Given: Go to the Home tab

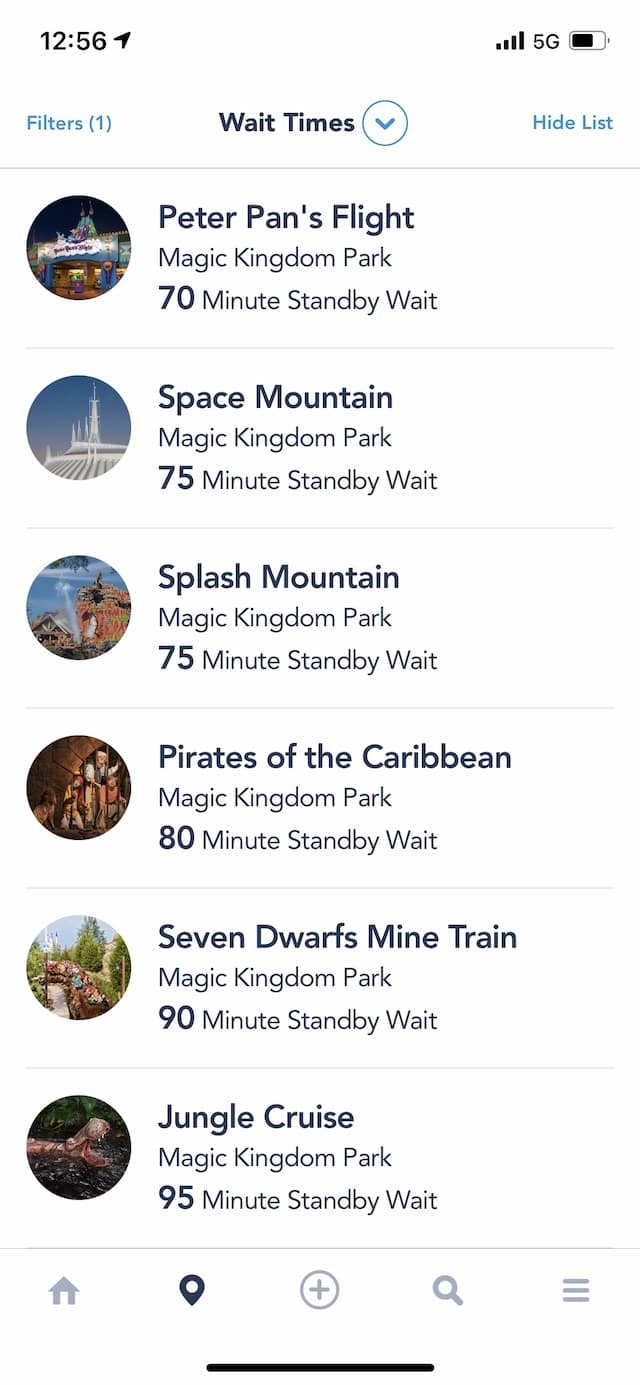Looking at the screenshot, I should (x=64, y=1291).
